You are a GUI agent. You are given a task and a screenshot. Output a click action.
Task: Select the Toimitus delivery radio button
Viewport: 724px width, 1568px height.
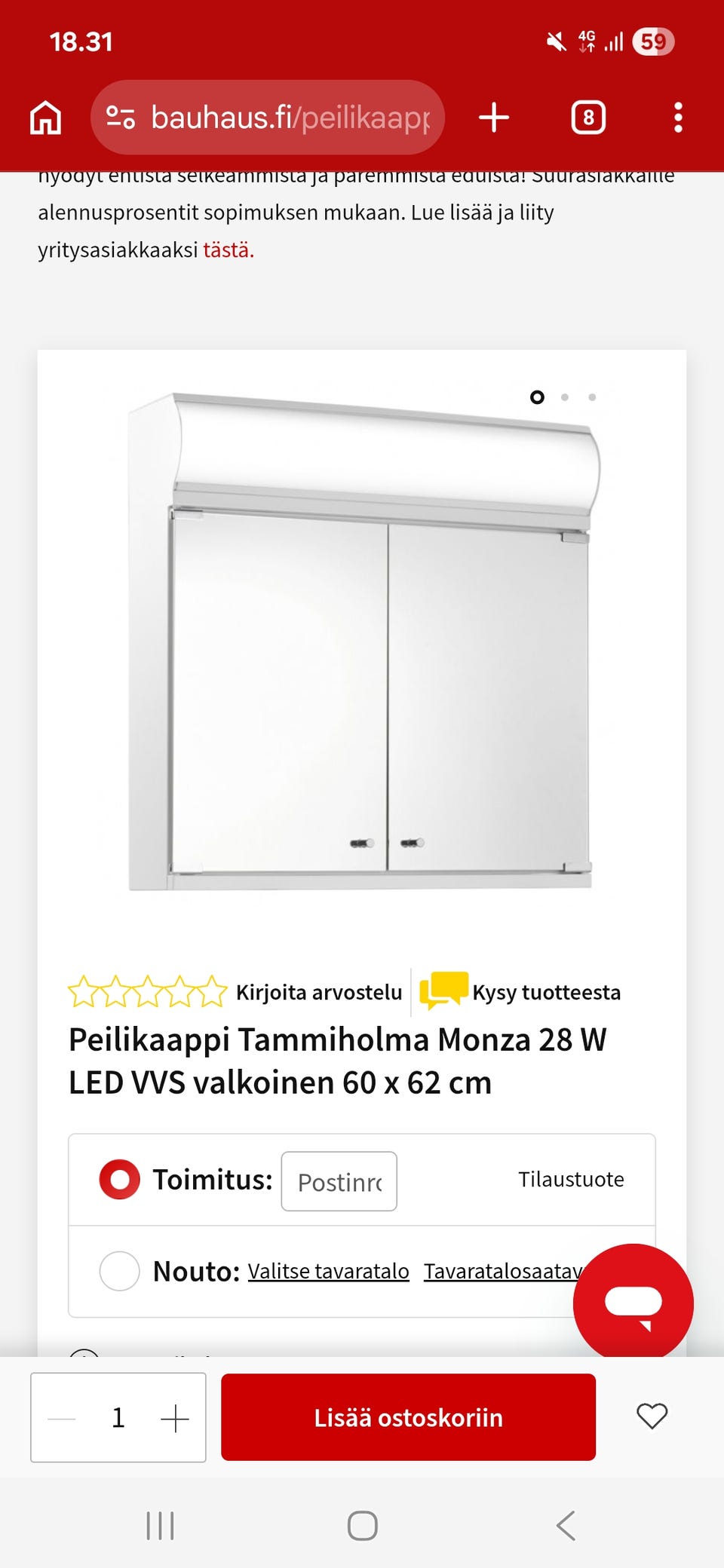(118, 1180)
